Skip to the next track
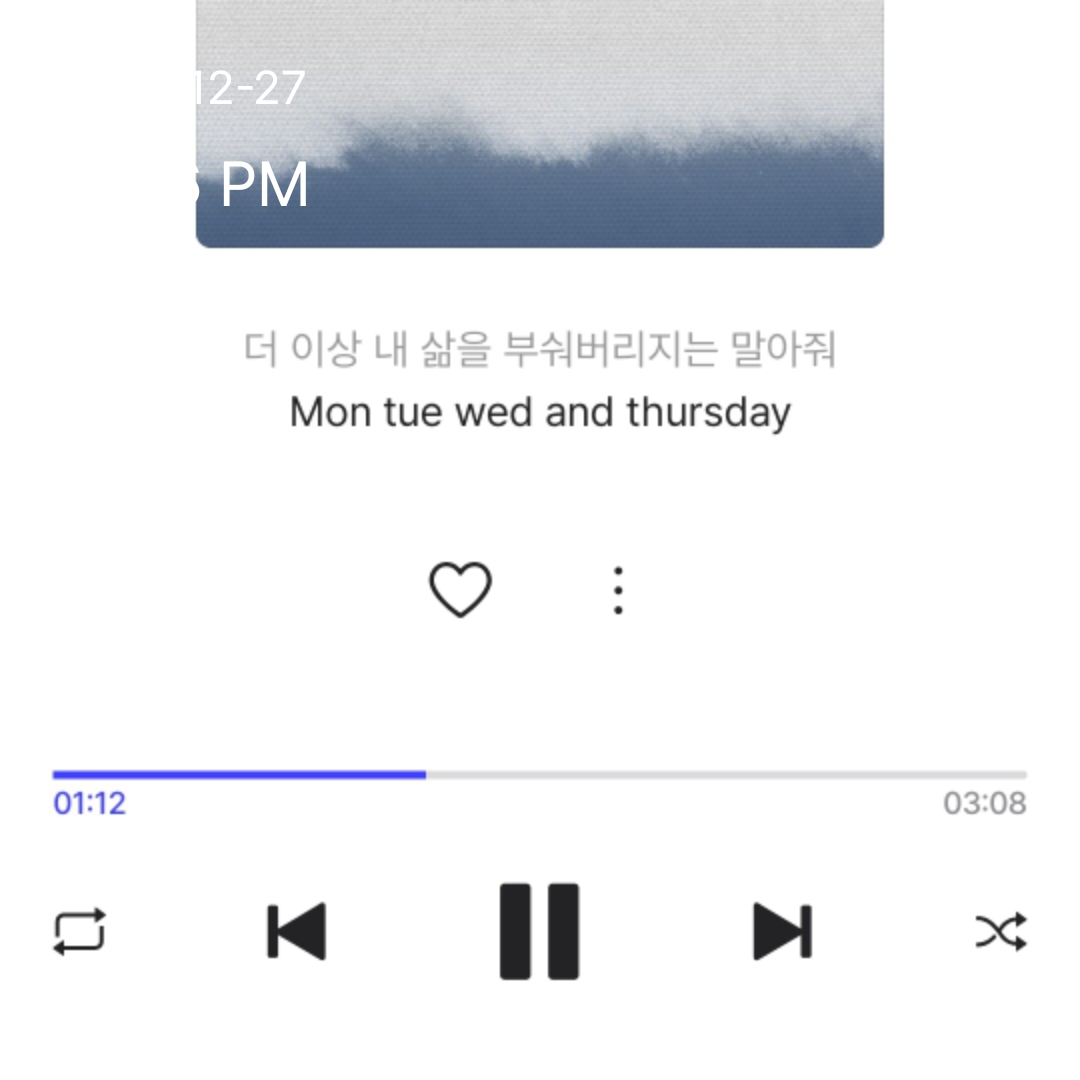 (782, 931)
